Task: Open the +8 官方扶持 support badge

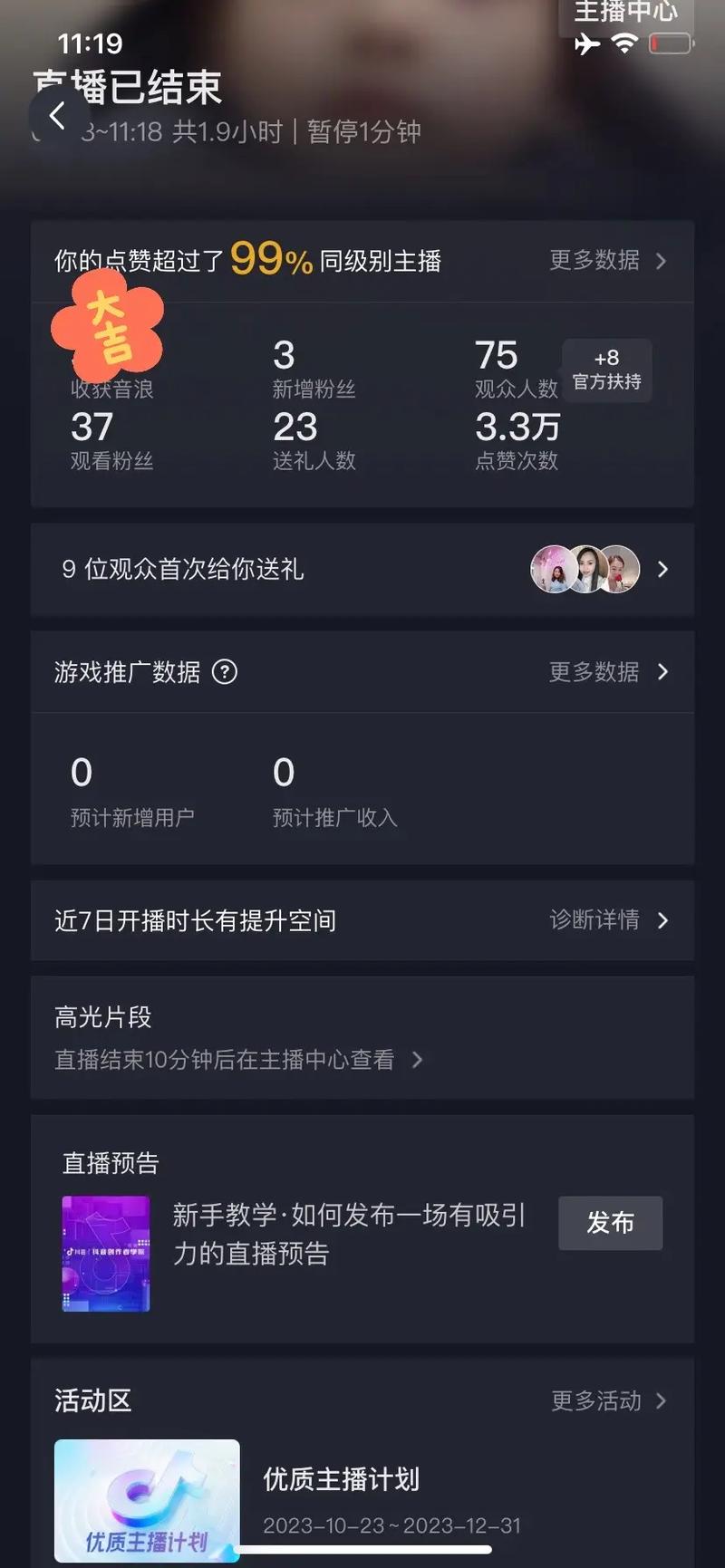Action: tap(607, 370)
